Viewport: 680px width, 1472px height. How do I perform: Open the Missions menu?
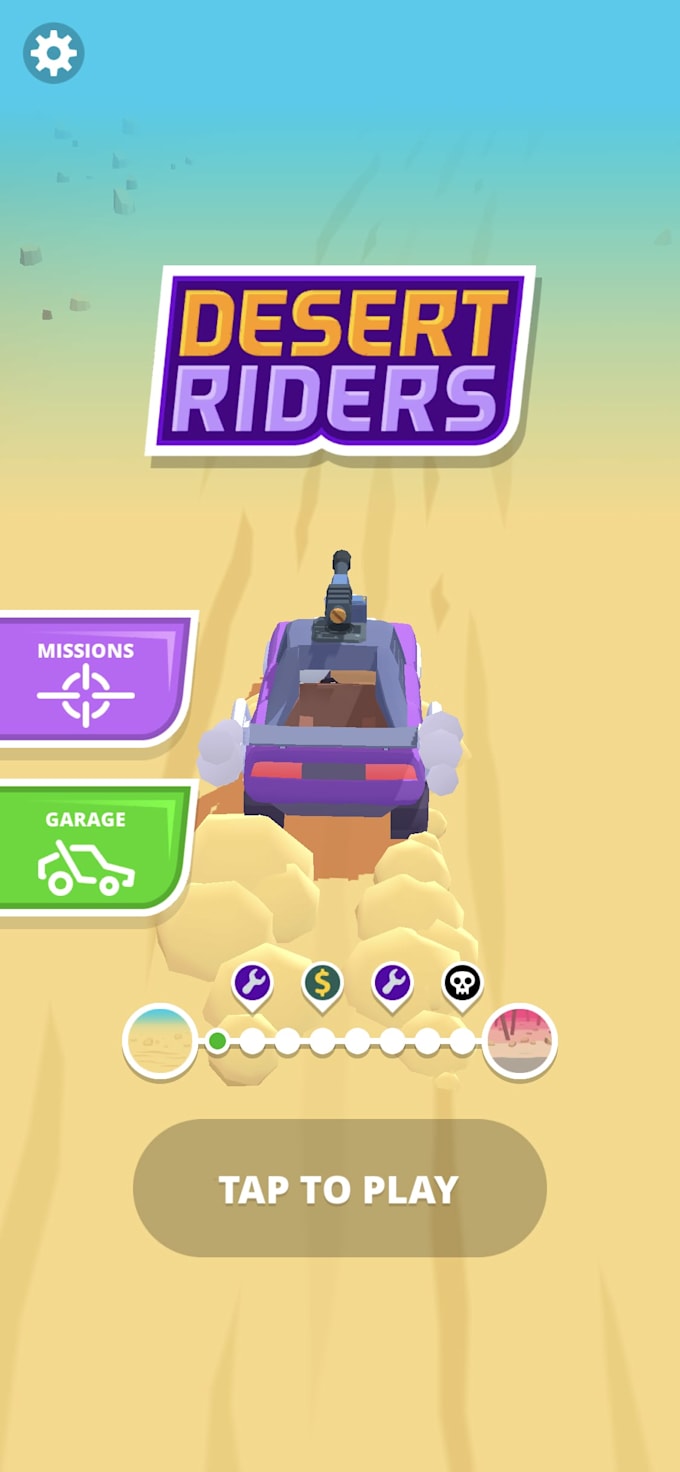[95, 678]
